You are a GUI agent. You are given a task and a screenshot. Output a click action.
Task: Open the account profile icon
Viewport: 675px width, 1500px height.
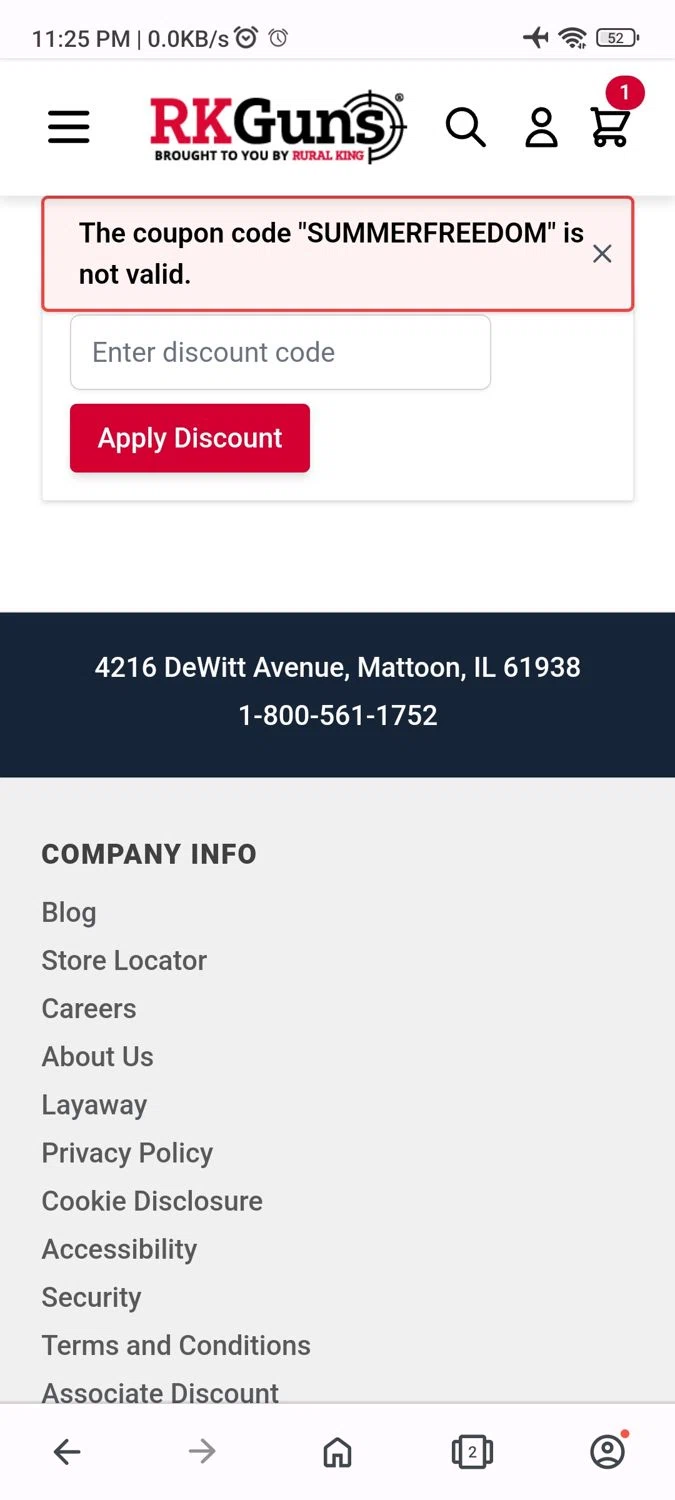tap(541, 128)
